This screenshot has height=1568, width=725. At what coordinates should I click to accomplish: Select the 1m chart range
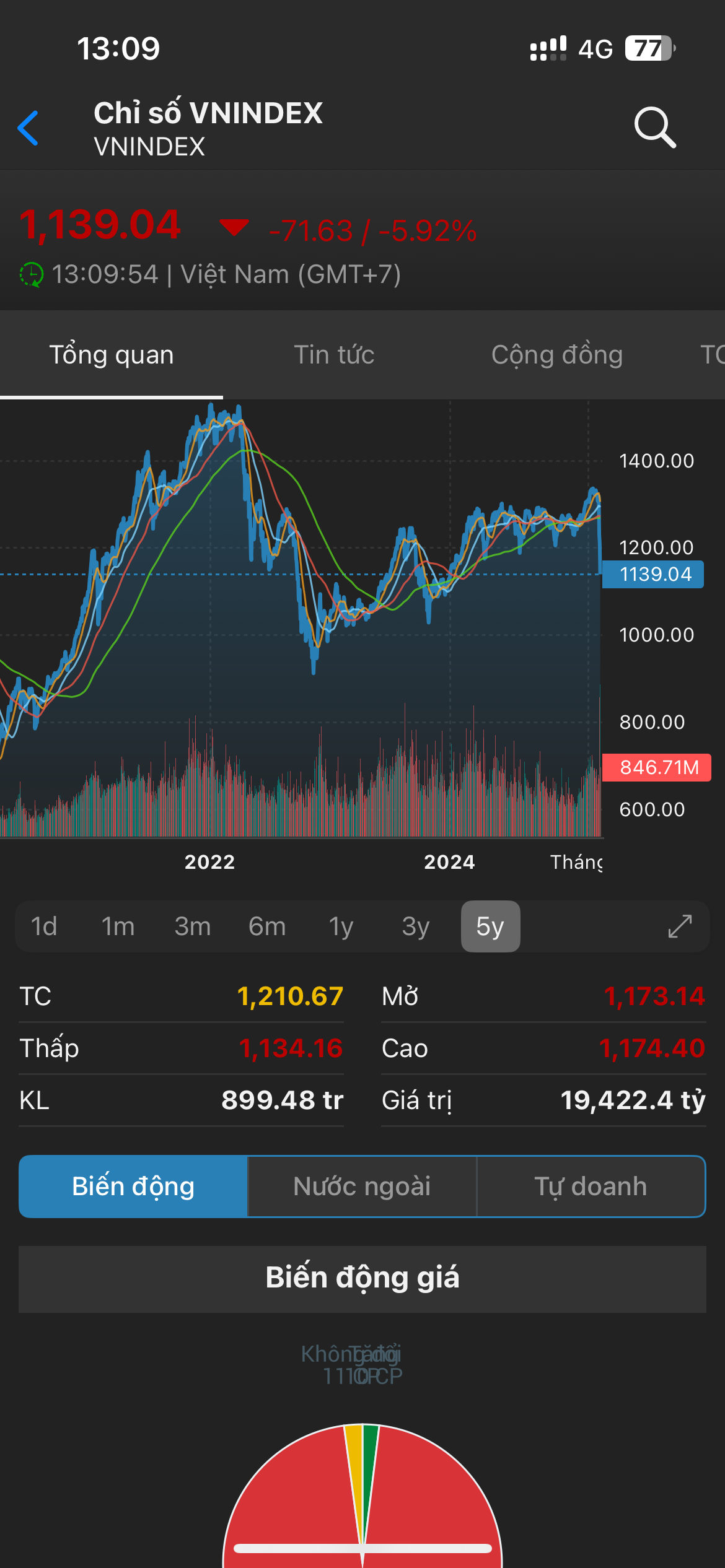coord(118,926)
